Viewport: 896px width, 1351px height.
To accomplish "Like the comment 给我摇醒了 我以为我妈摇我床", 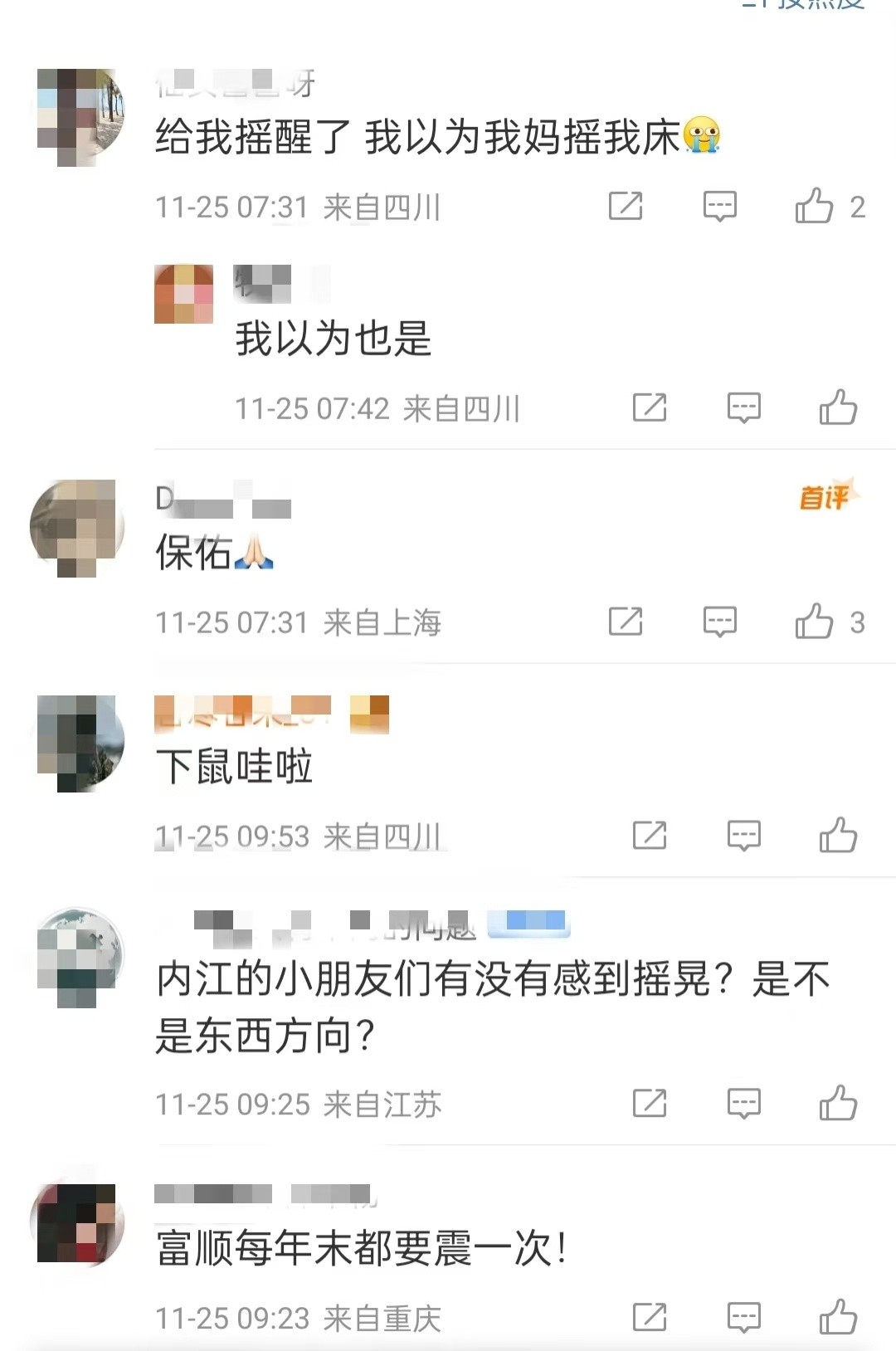I will tap(814, 206).
